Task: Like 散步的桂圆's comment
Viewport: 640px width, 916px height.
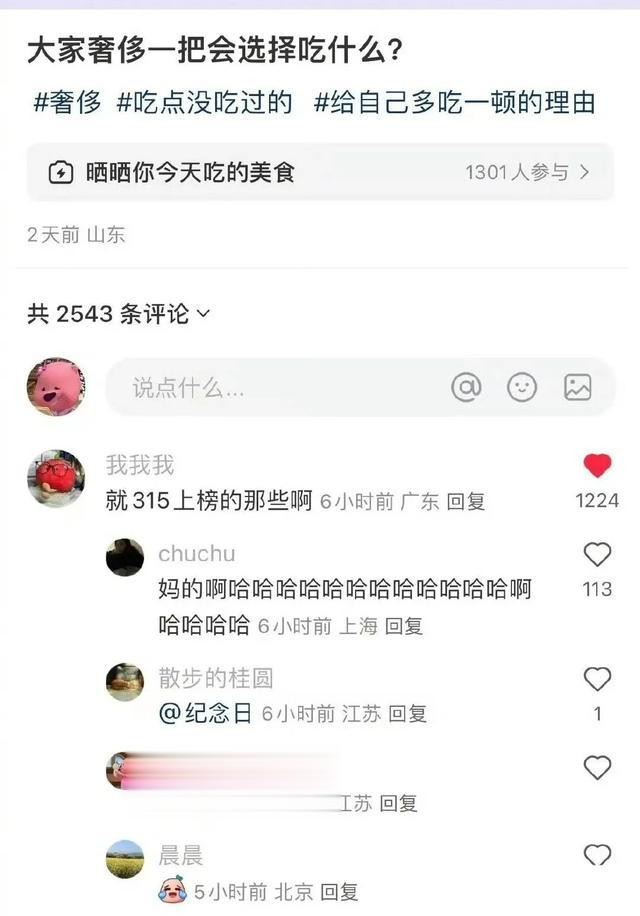Action: (597, 680)
